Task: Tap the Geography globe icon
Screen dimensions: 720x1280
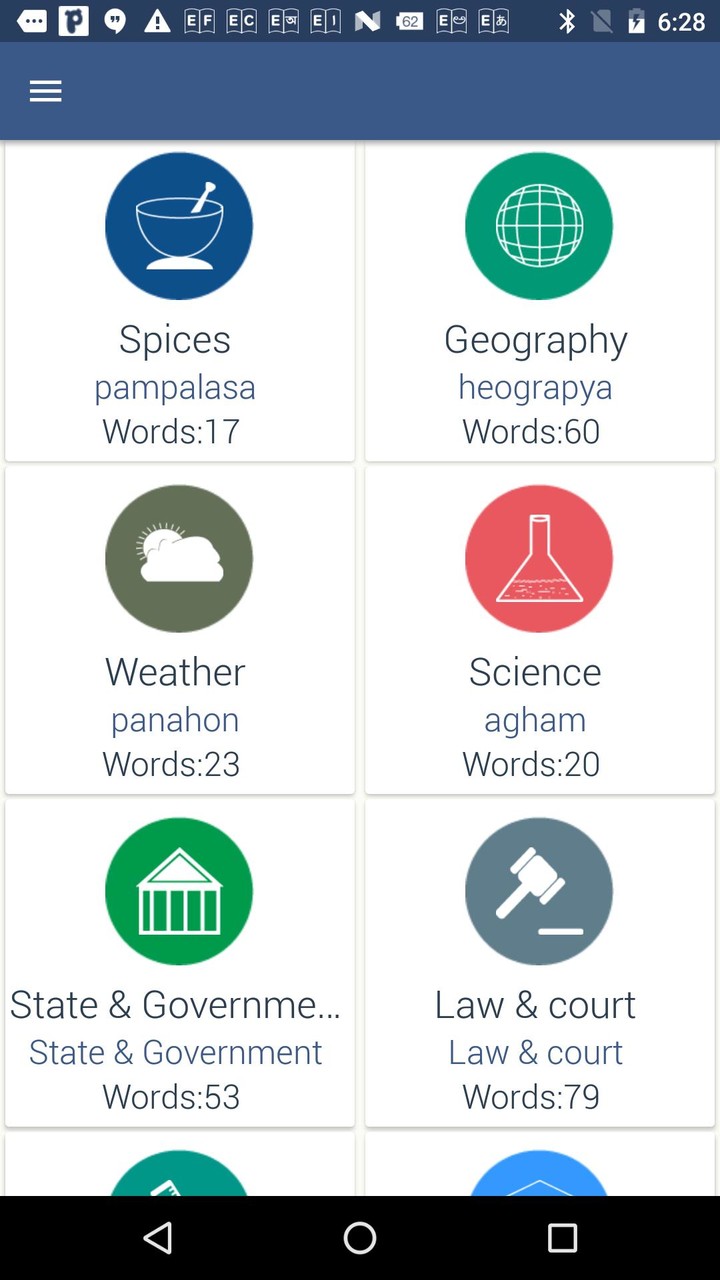Action: [x=538, y=225]
